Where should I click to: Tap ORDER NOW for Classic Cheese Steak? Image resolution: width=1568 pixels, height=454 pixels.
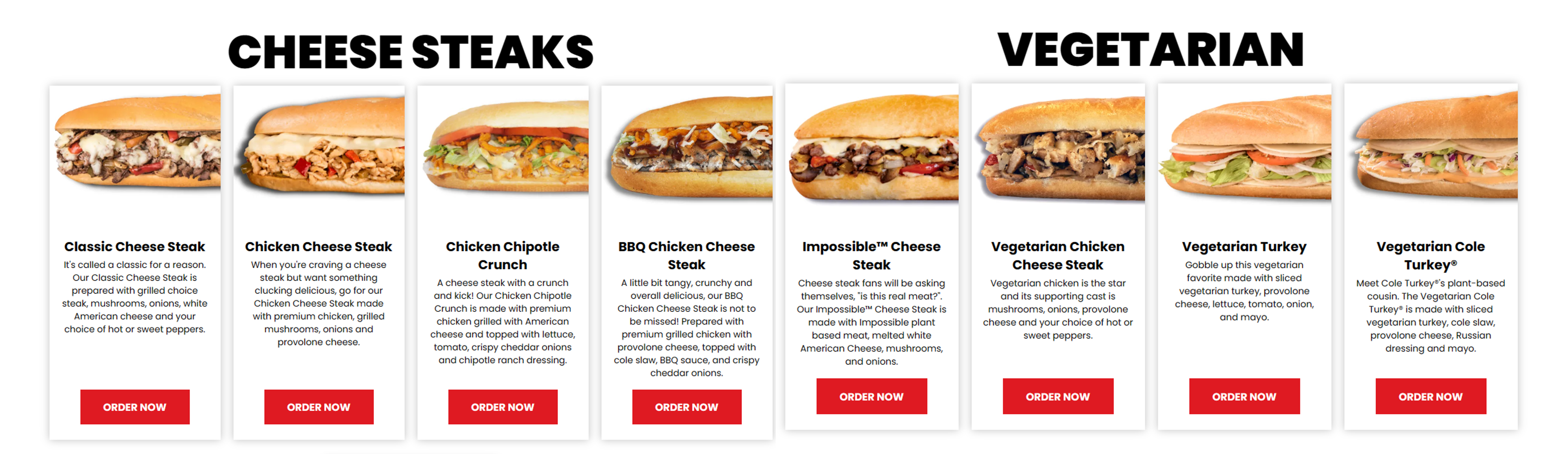pos(134,407)
